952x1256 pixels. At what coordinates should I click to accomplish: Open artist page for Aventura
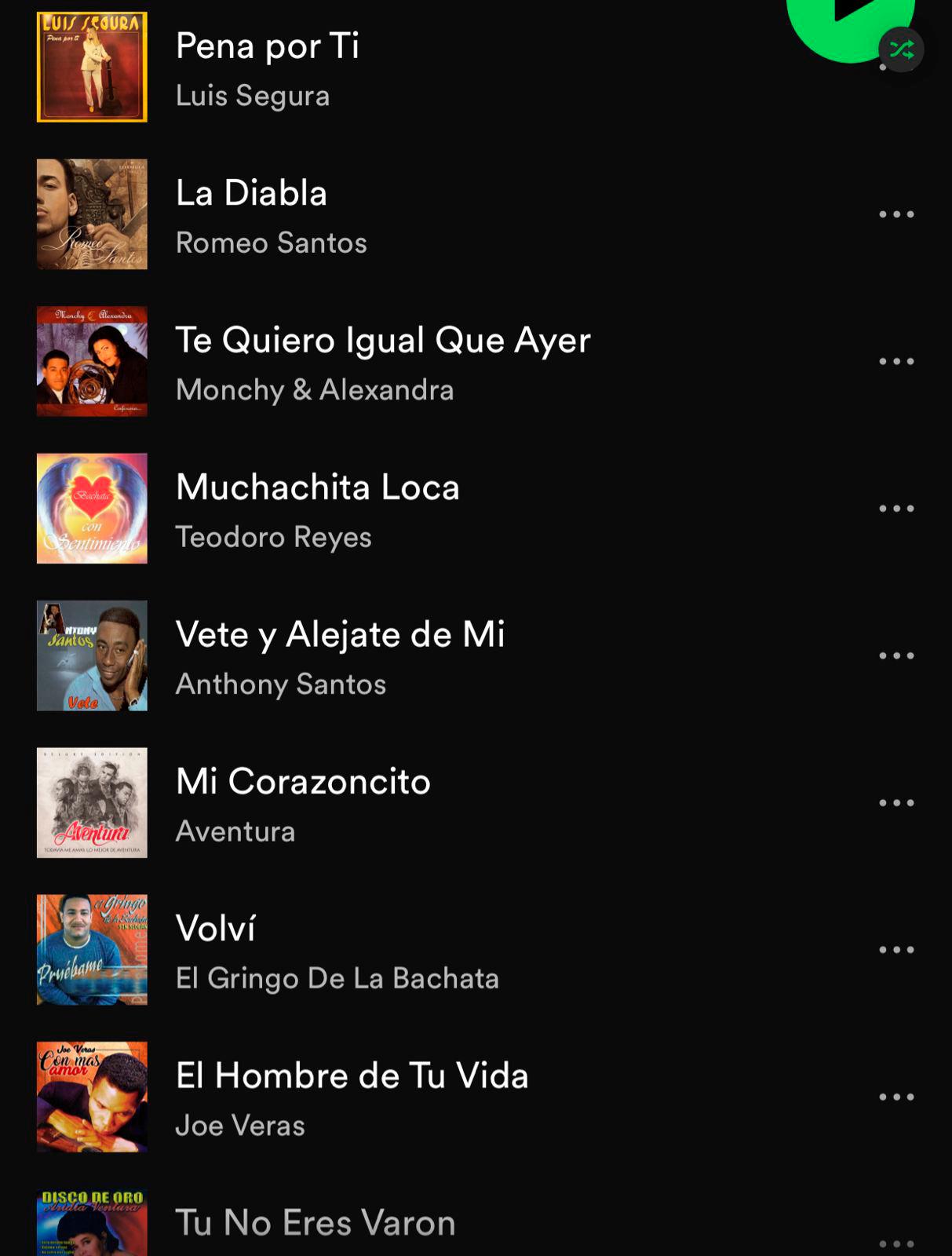pyautogui.click(x=235, y=832)
